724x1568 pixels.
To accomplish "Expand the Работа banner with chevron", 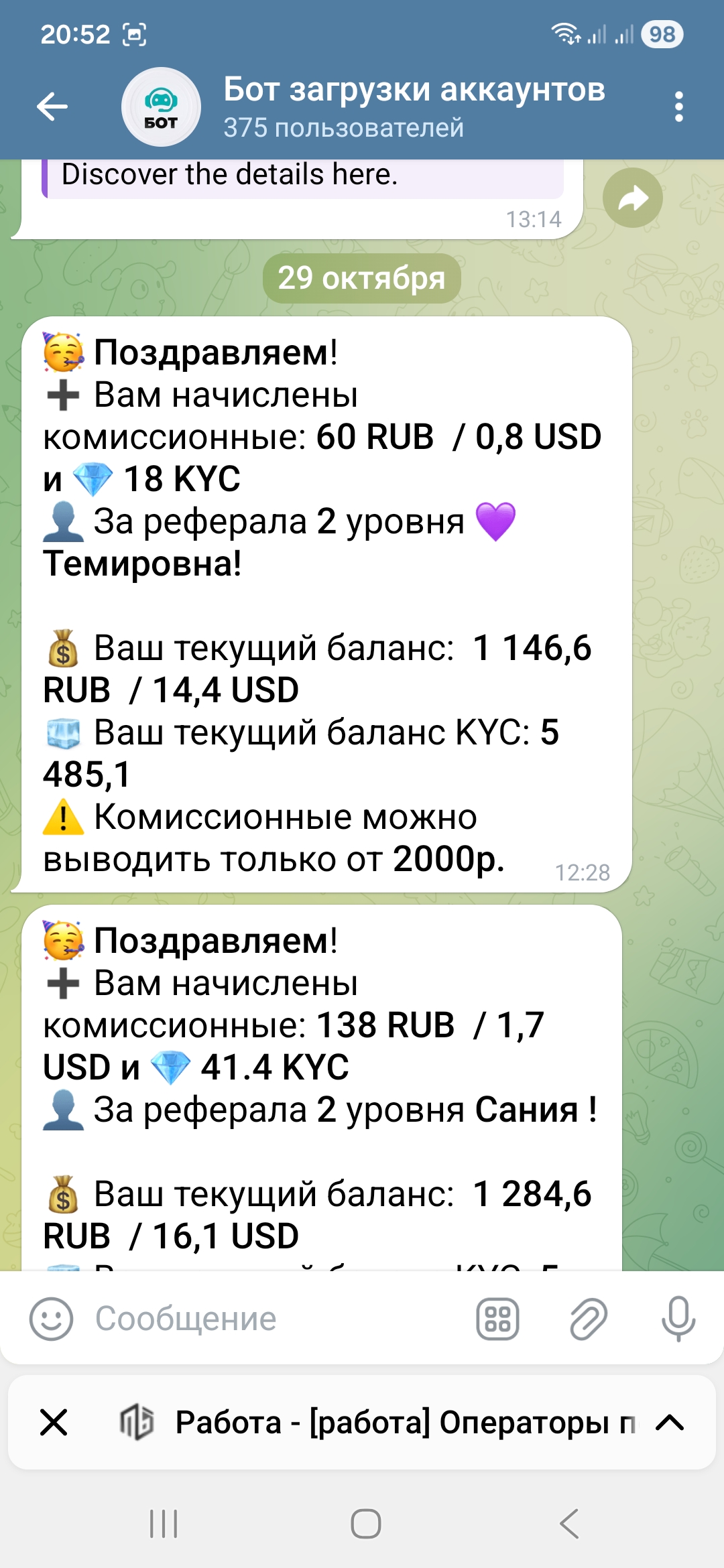I will (x=669, y=1422).
